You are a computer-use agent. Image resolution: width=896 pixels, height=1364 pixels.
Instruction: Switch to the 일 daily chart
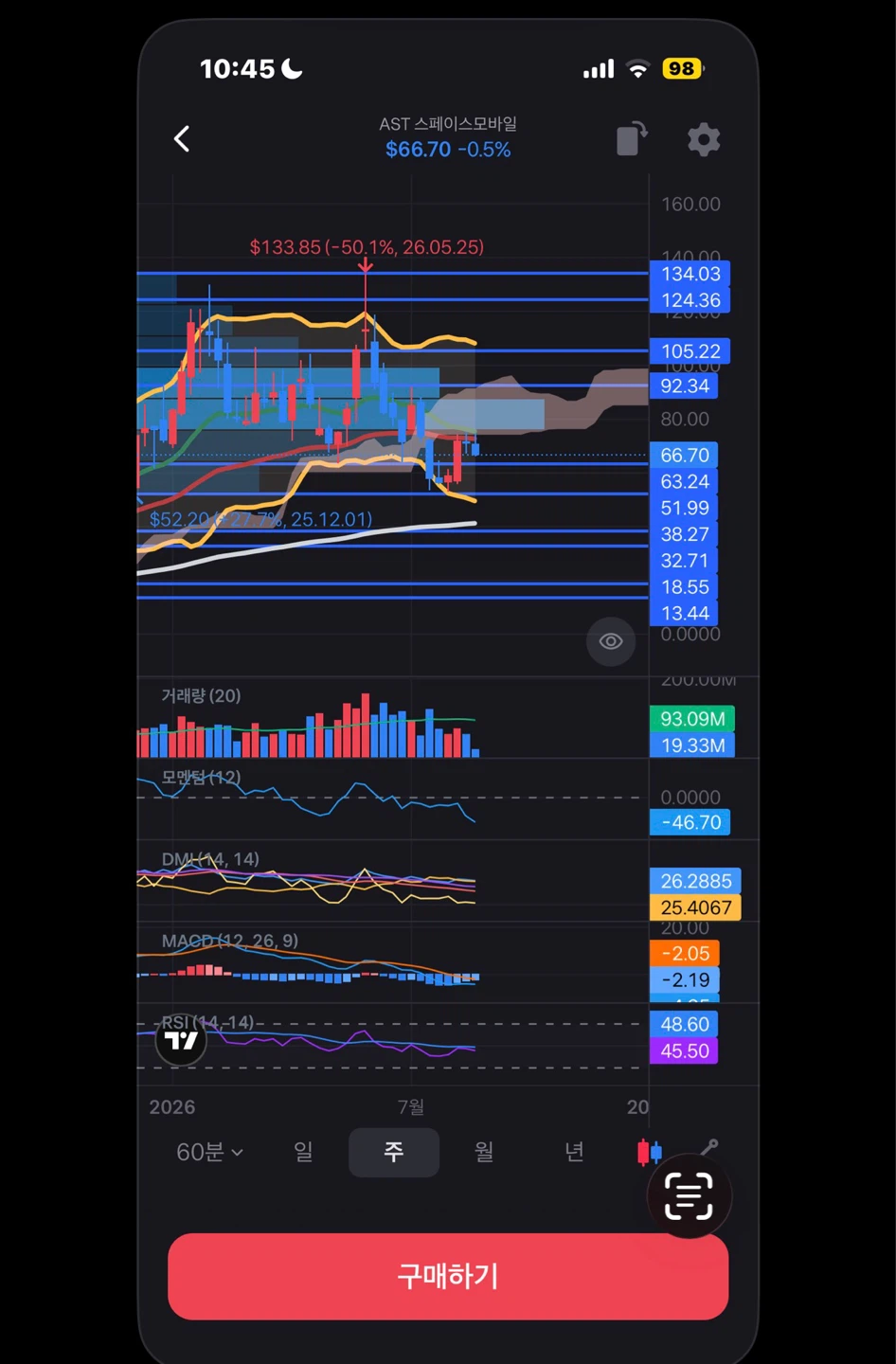click(303, 1152)
